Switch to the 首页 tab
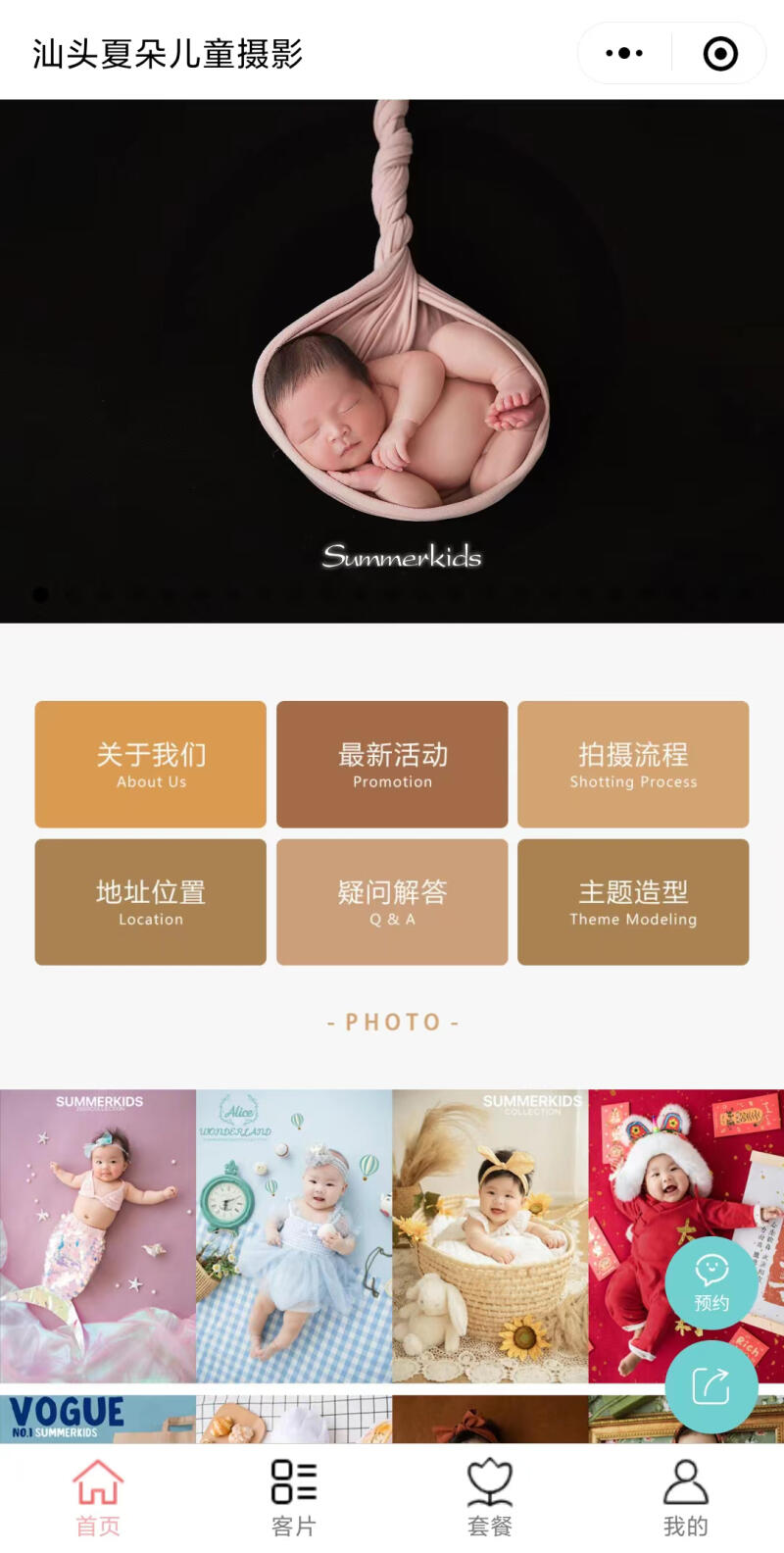 [98, 1498]
